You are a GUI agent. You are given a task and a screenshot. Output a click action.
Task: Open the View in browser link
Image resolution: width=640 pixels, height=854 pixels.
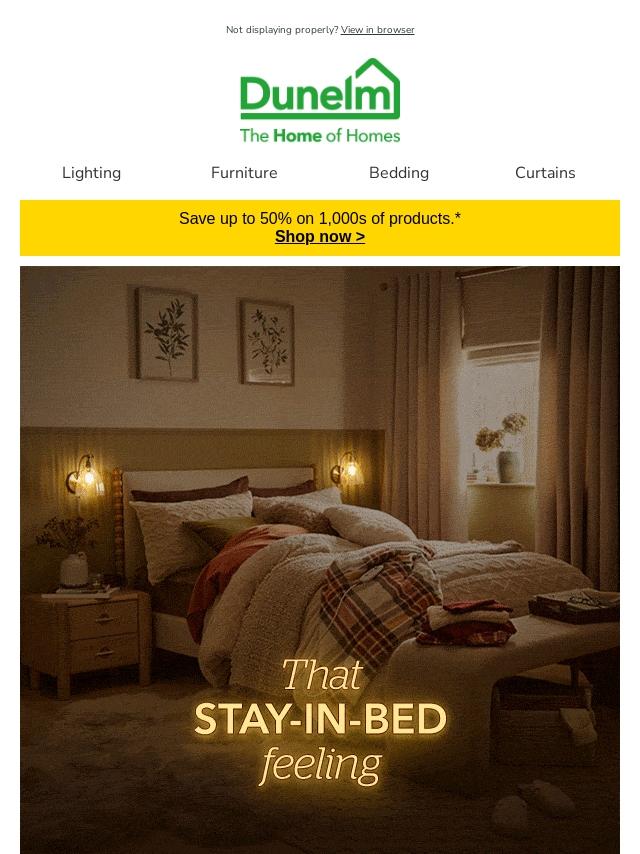click(x=377, y=30)
